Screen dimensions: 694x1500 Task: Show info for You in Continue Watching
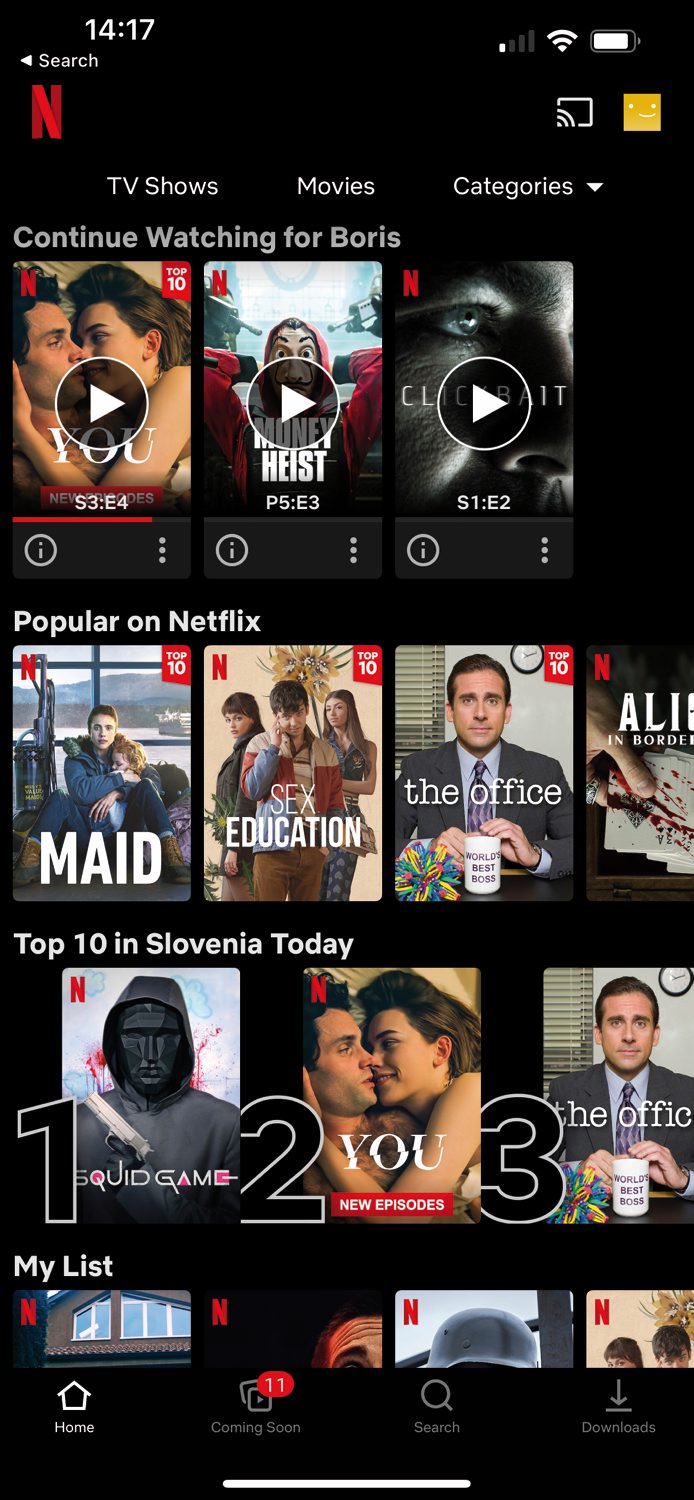(41, 550)
